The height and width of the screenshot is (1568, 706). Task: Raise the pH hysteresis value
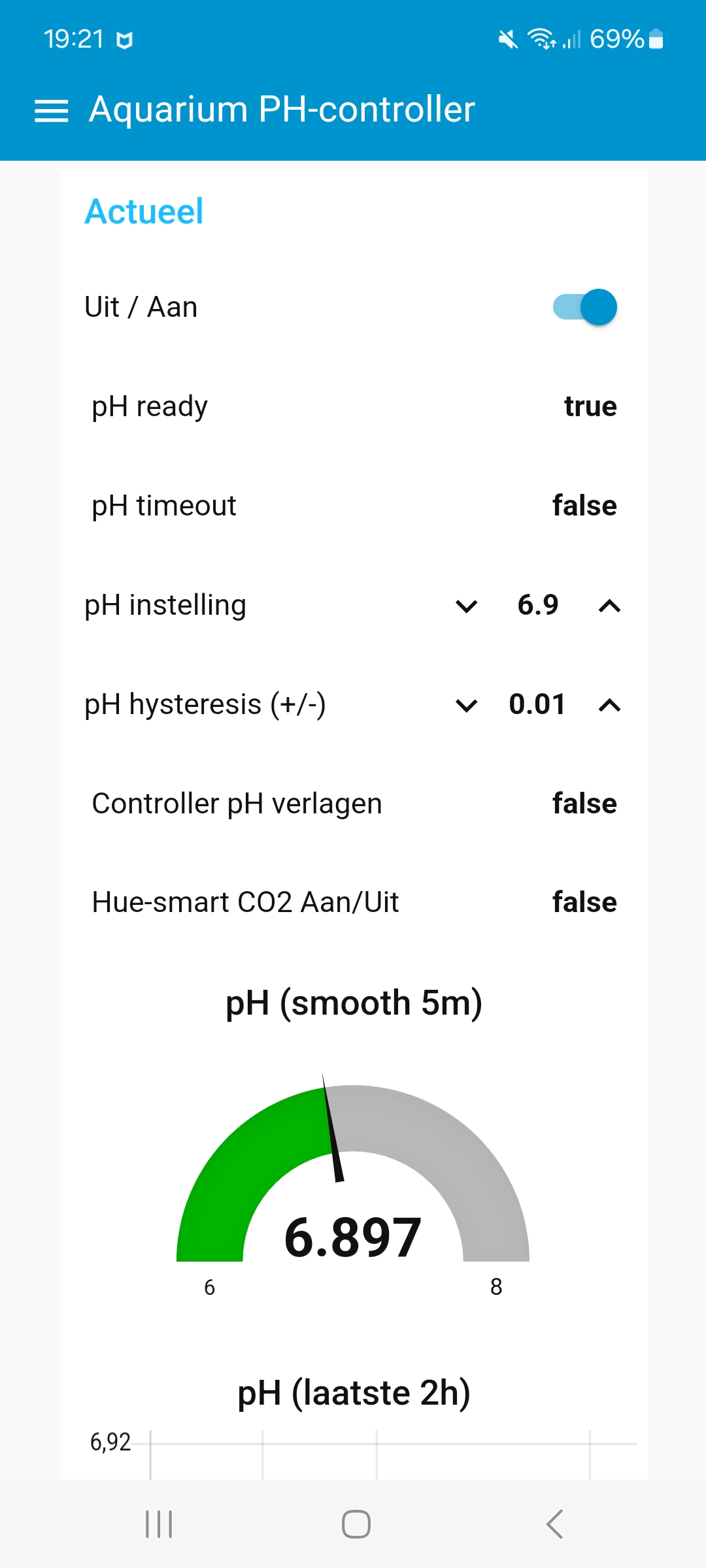click(x=609, y=706)
